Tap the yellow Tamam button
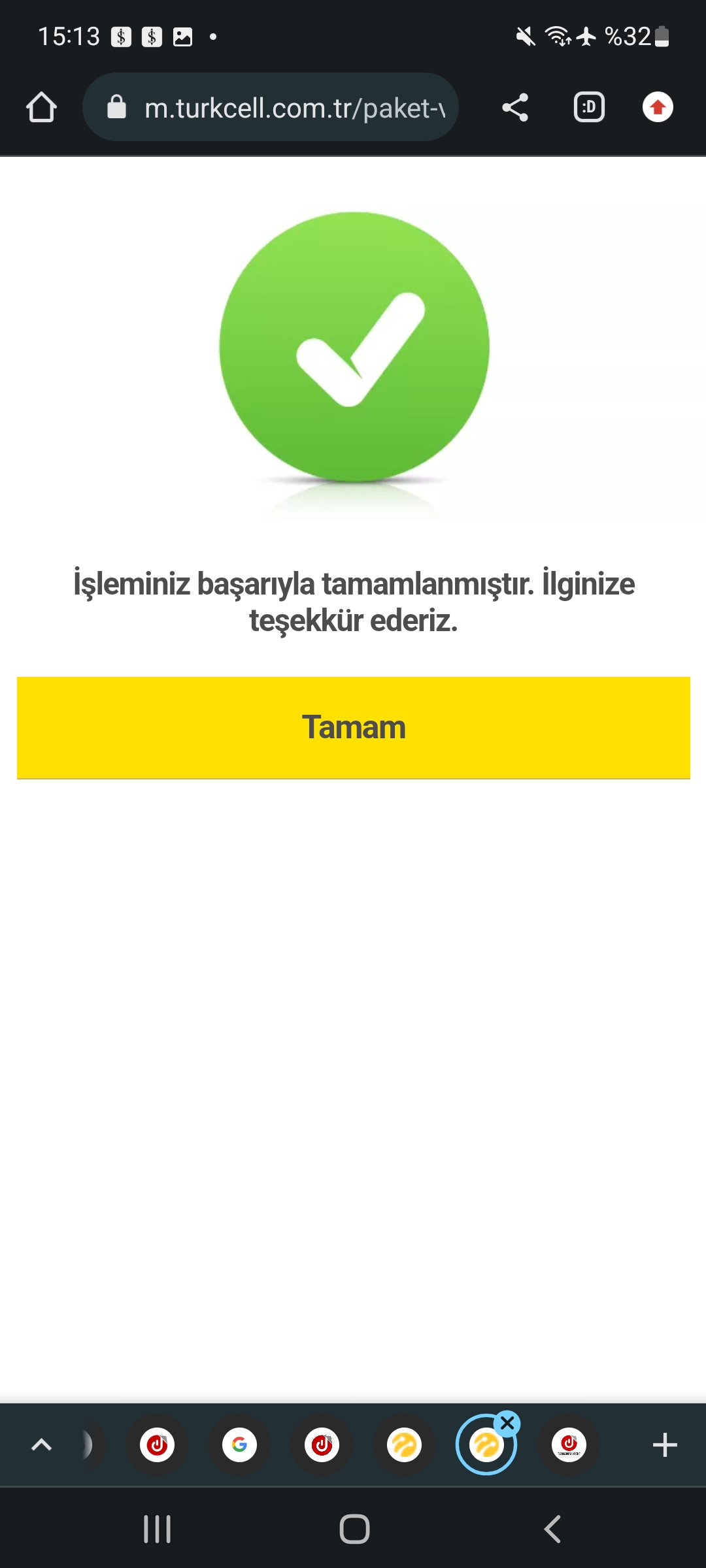The image size is (706, 1568). (353, 727)
